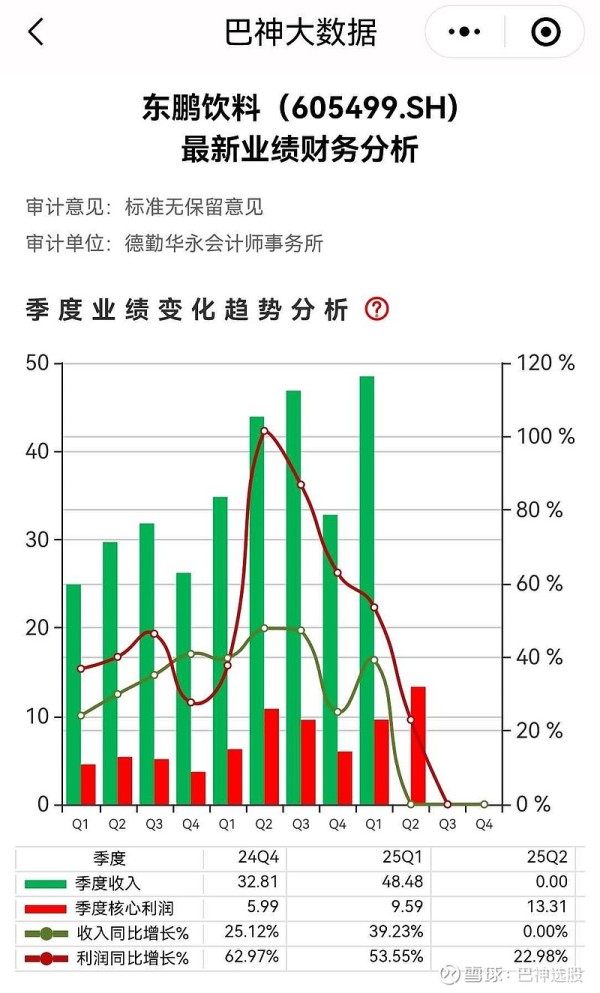
Task: Open the help icon beside 季度业绩变化趋势分析
Action: 377,309
